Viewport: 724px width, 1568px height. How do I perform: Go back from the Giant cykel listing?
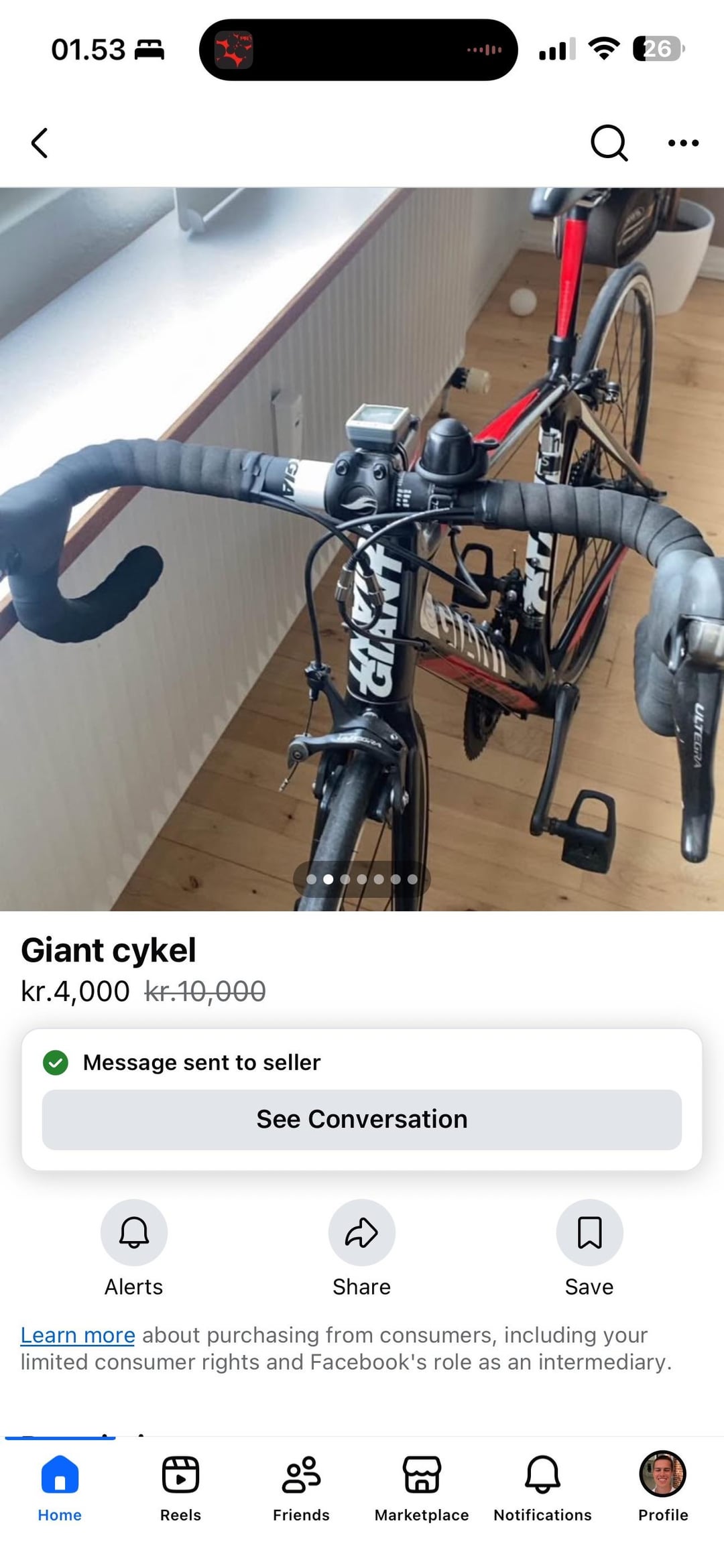click(x=40, y=143)
